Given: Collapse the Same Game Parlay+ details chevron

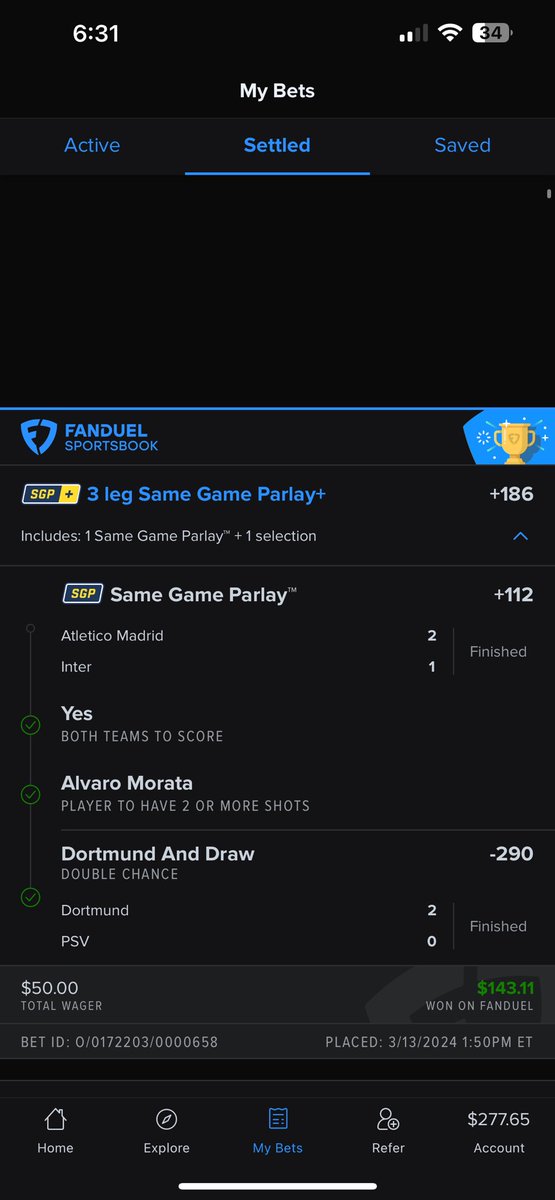Looking at the screenshot, I should (520, 536).
